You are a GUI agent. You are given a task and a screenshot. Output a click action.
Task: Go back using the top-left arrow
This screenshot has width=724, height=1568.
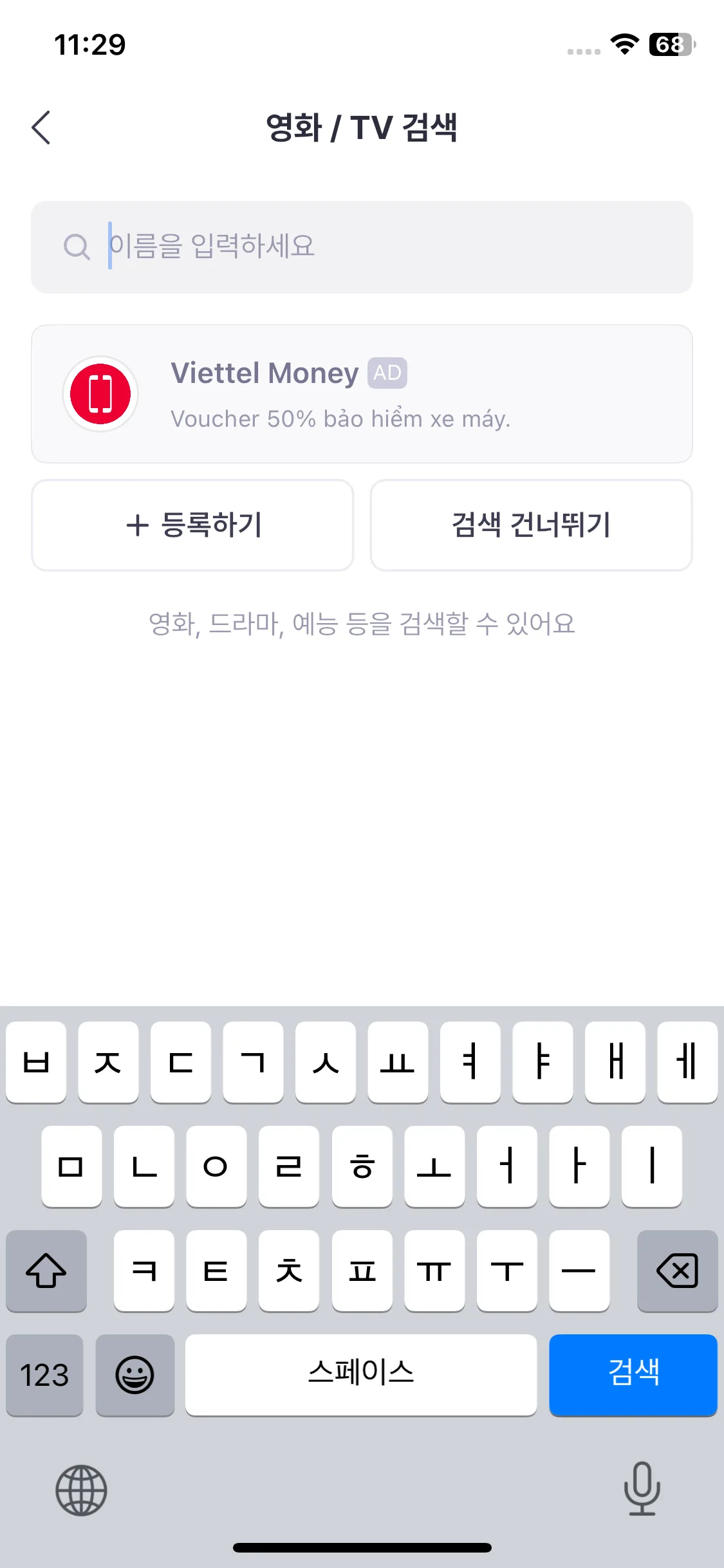coord(41,127)
